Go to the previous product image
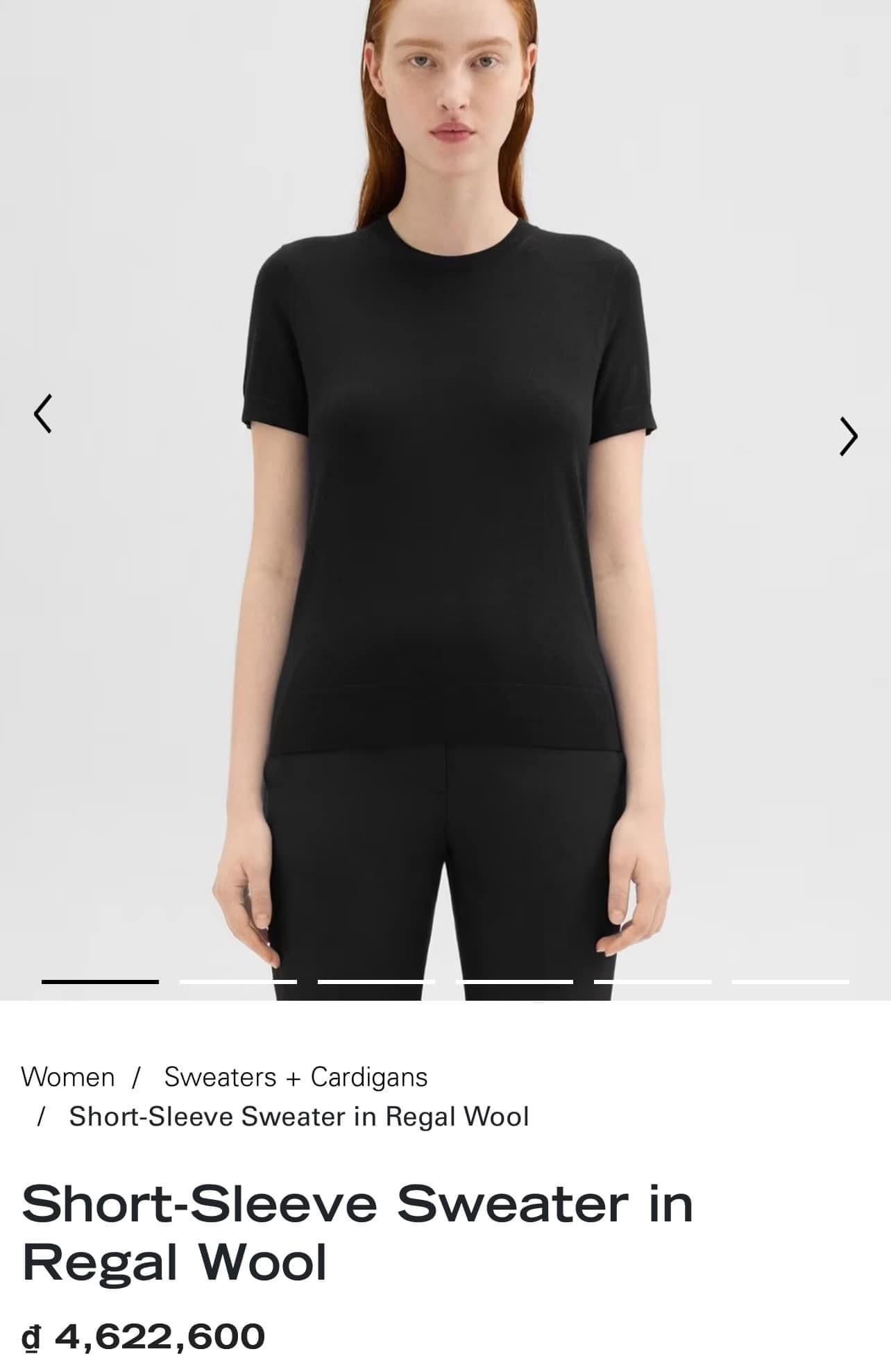The height and width of the screenshot is (1372, 891). (x=43, y=414)
